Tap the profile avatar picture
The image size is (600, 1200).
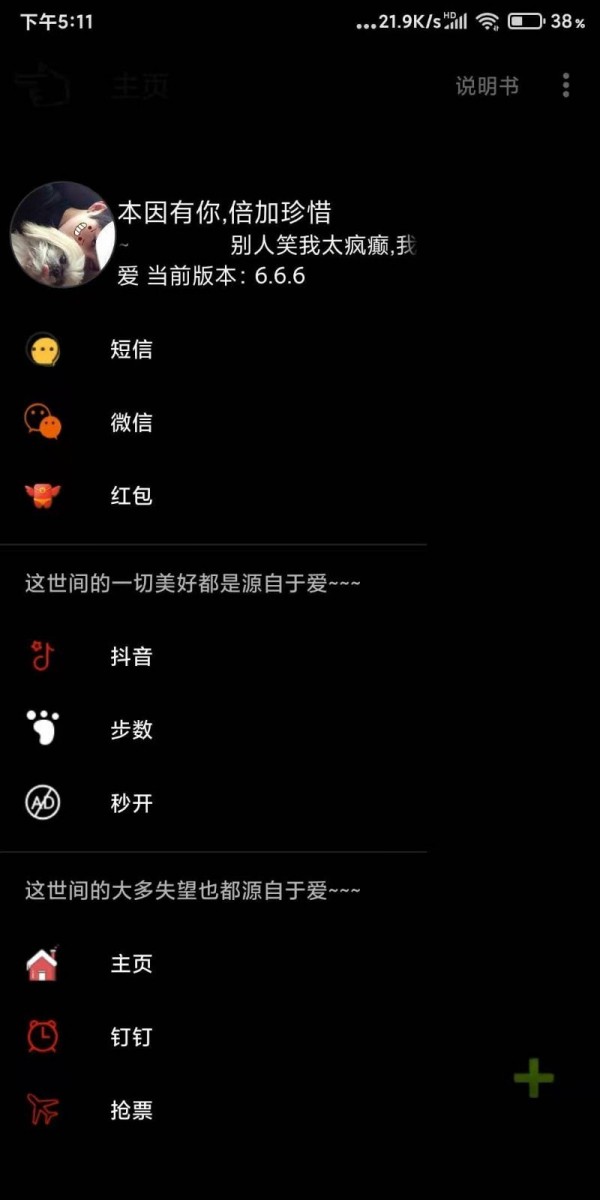(62, 235)
